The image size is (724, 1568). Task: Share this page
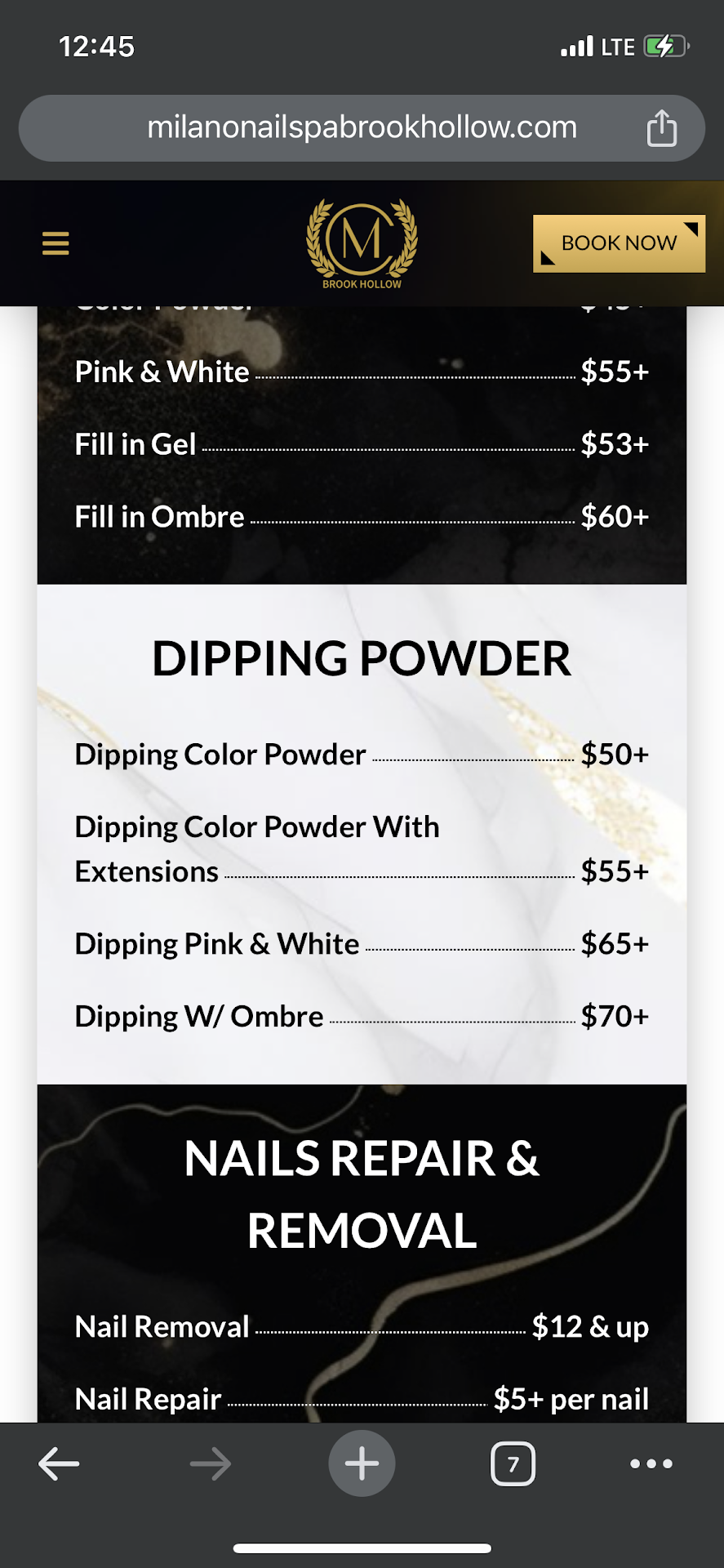(x=661, y=128)
